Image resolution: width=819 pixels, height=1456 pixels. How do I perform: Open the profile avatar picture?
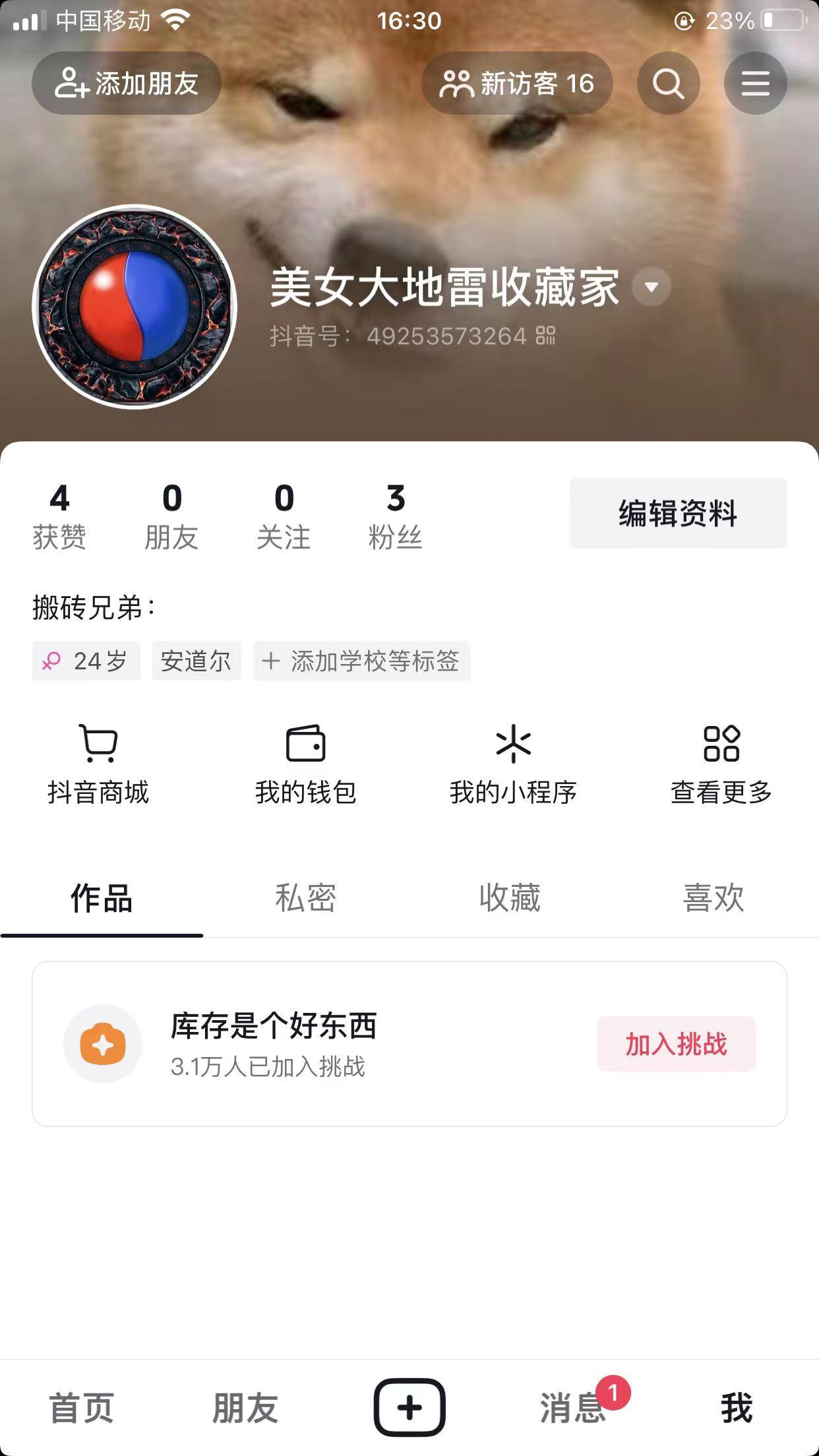click(135, 307)
